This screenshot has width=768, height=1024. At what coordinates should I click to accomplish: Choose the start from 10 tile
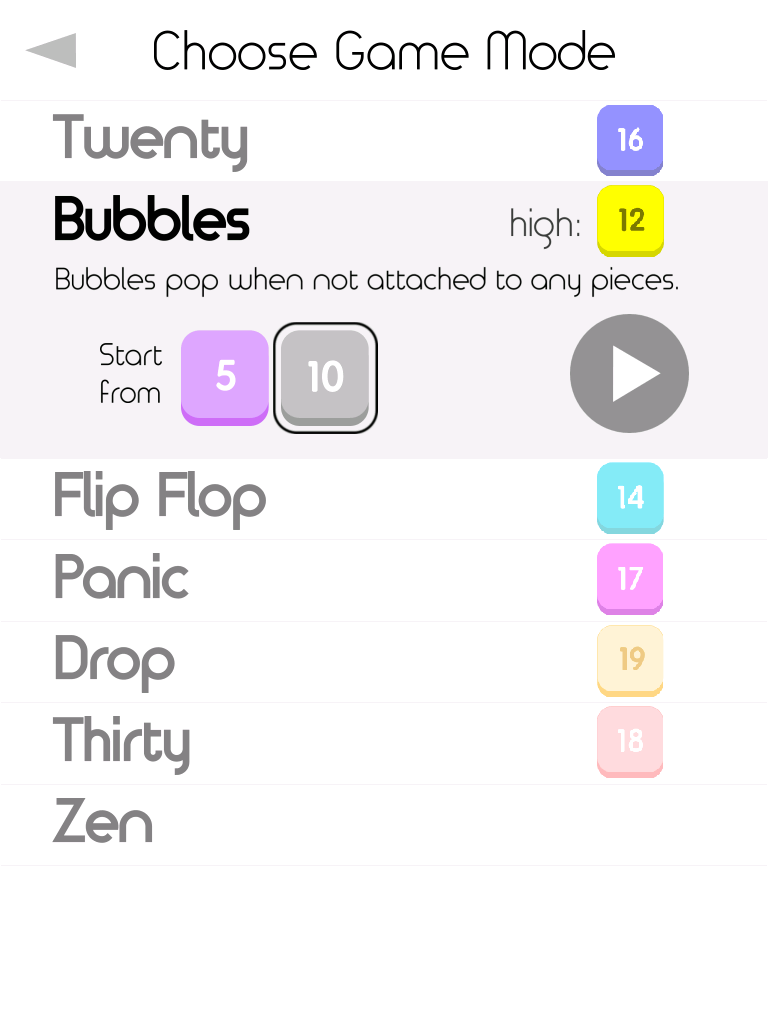[x=325, y=377]
